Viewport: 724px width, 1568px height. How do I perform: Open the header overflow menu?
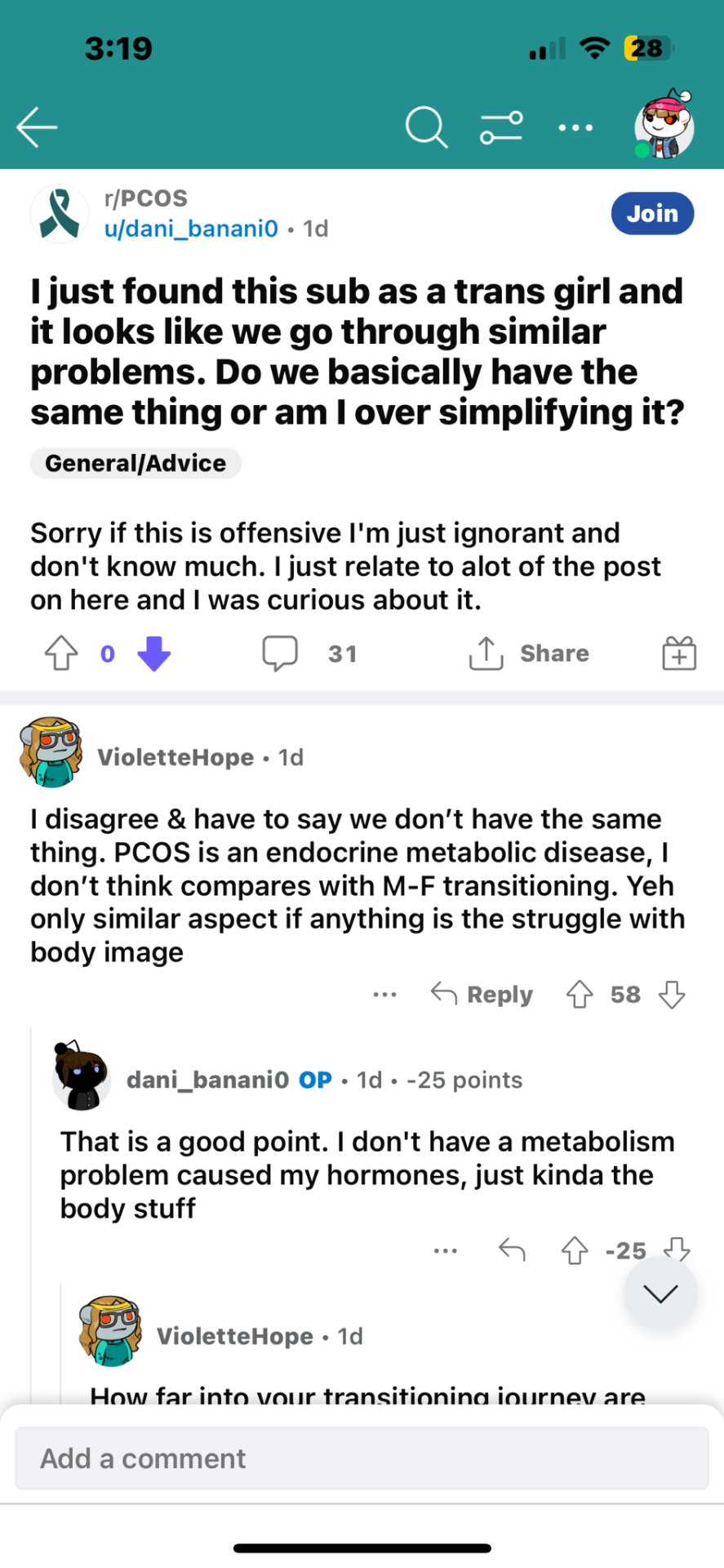575,127
